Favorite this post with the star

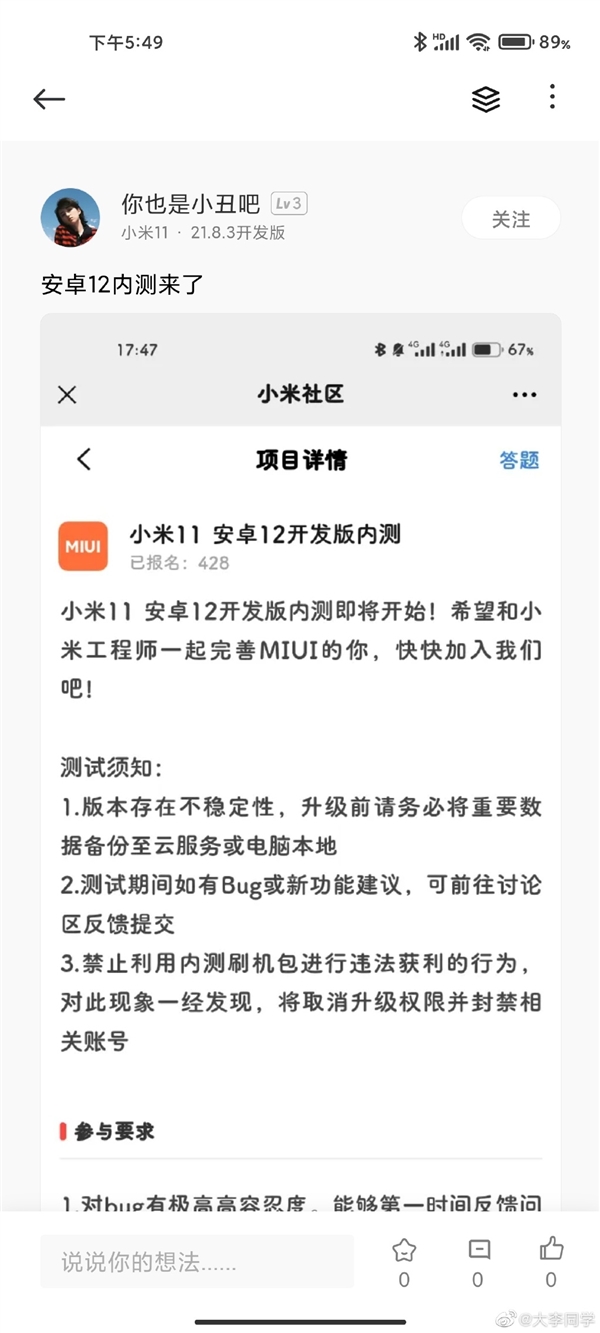tap(404, 1250)
